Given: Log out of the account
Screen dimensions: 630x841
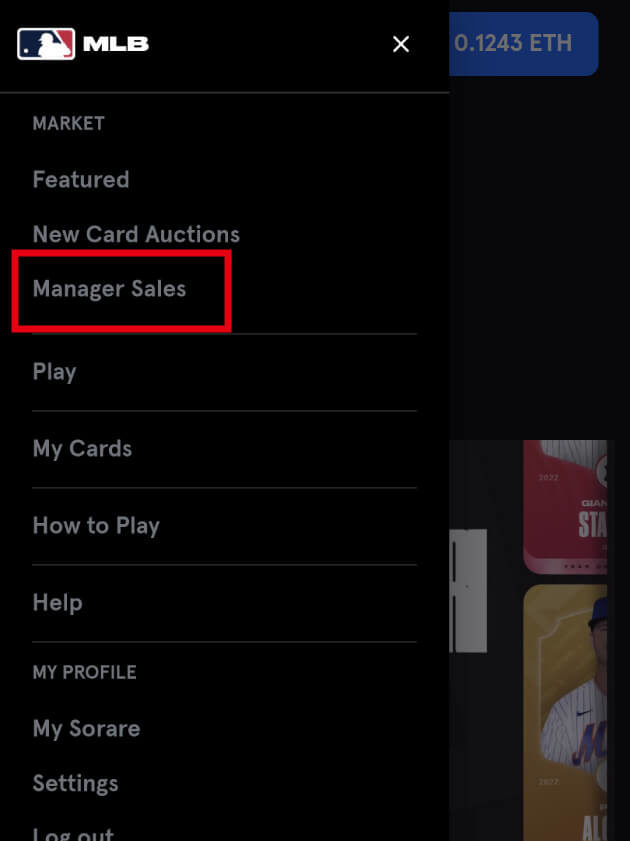Looking at the screenshot, I should (73, 832).
